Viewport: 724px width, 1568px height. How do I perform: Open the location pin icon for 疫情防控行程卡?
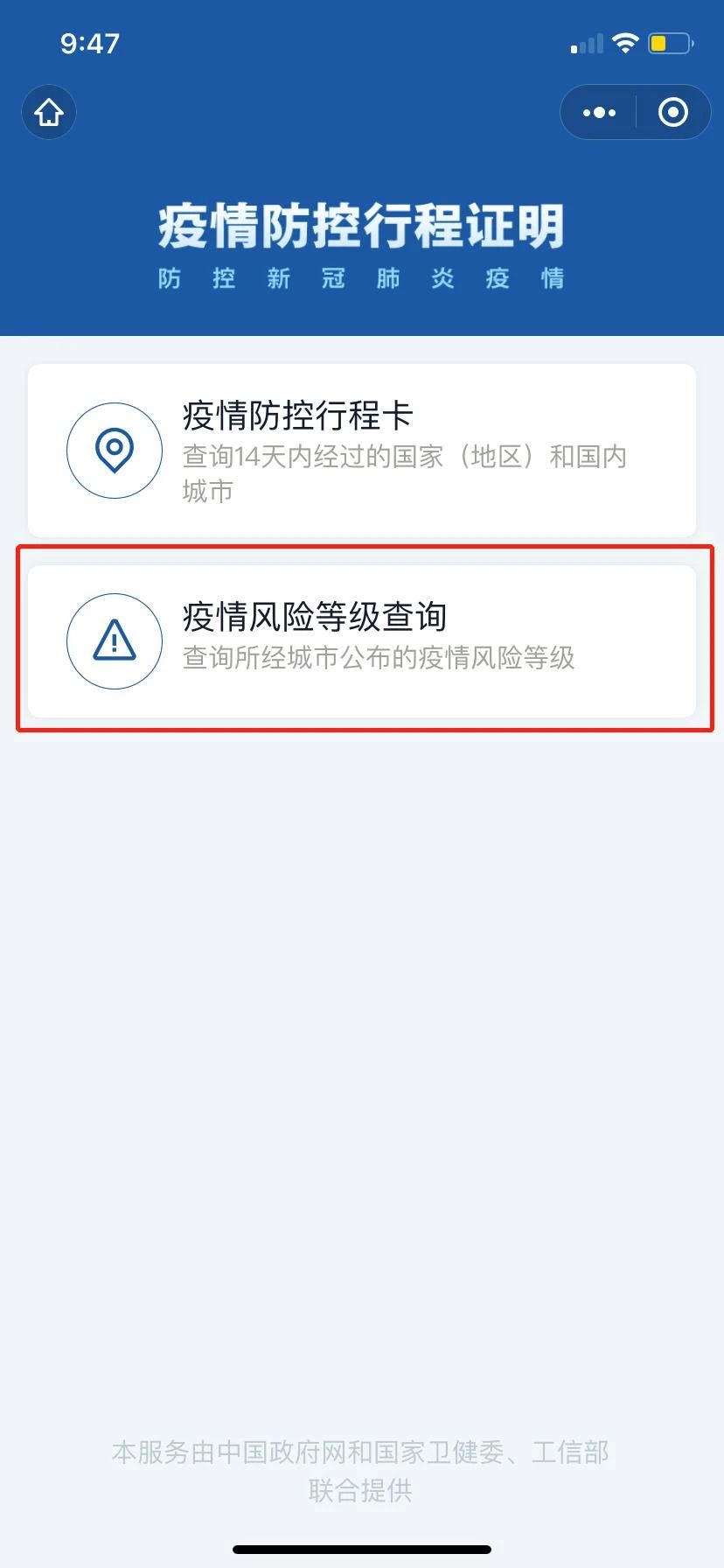(114, 450)
